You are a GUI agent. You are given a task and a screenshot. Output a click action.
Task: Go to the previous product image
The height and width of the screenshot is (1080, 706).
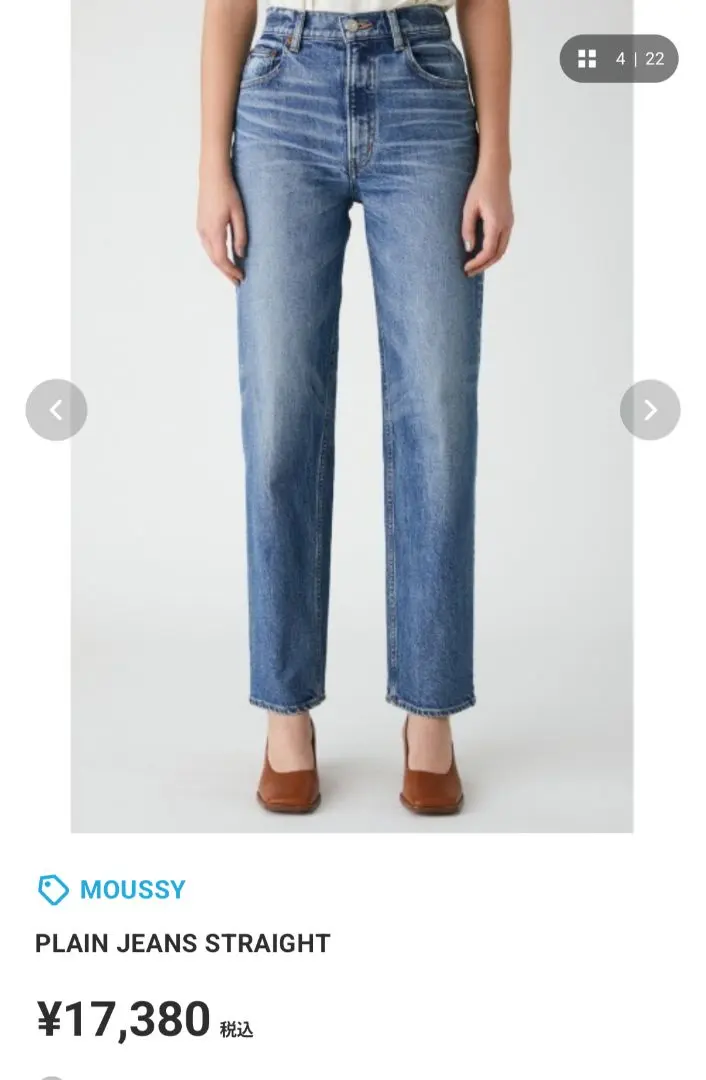(56, 410)
